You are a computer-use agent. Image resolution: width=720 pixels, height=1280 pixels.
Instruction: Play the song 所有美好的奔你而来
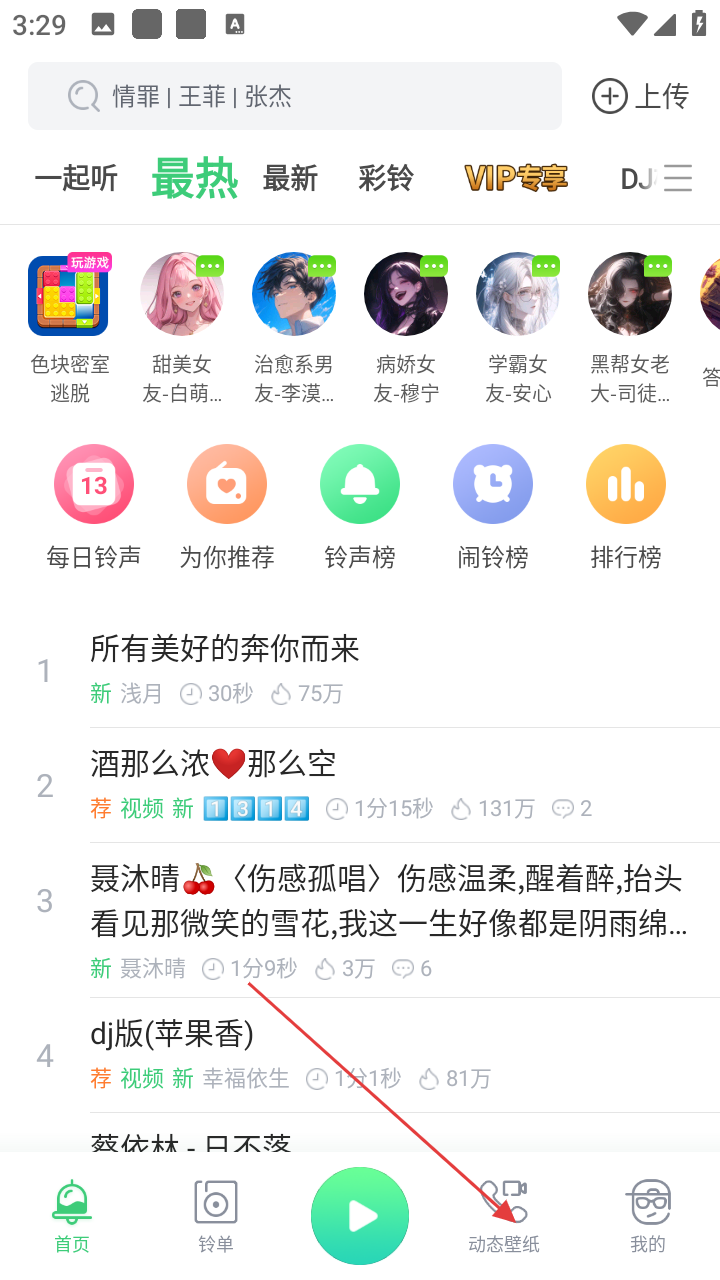pyautogui.click(x=225, y=650)
